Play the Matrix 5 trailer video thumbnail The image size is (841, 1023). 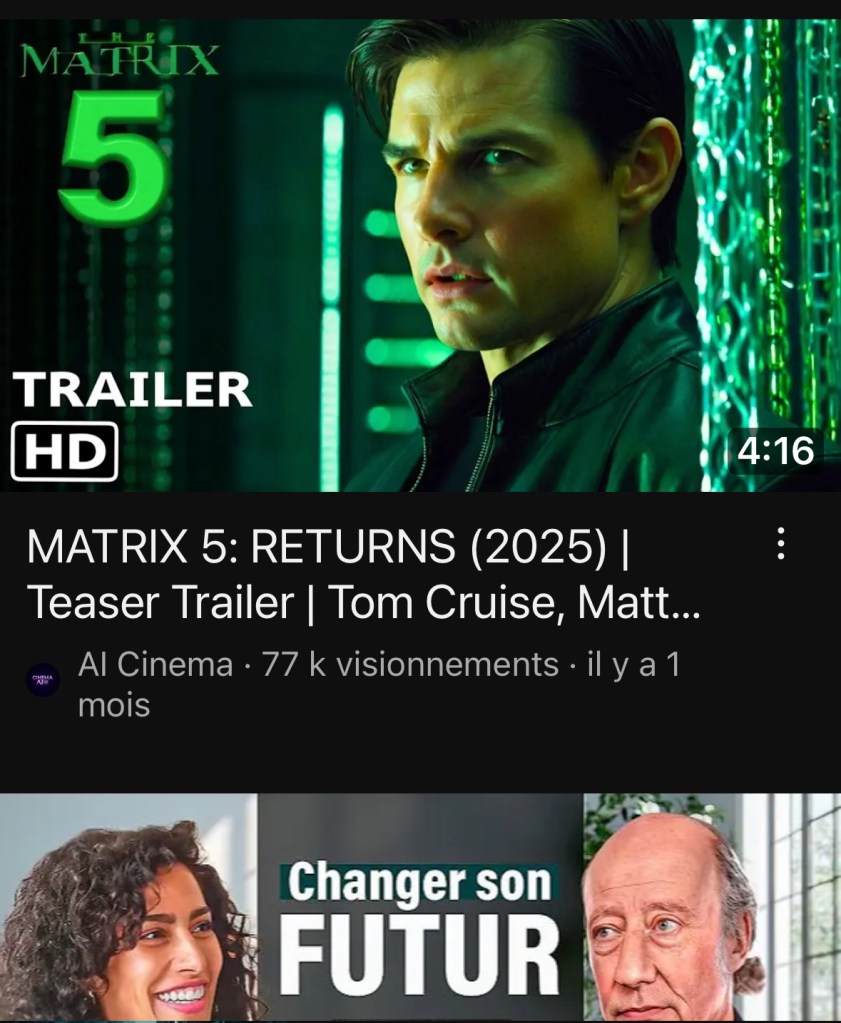click(420, 255)
